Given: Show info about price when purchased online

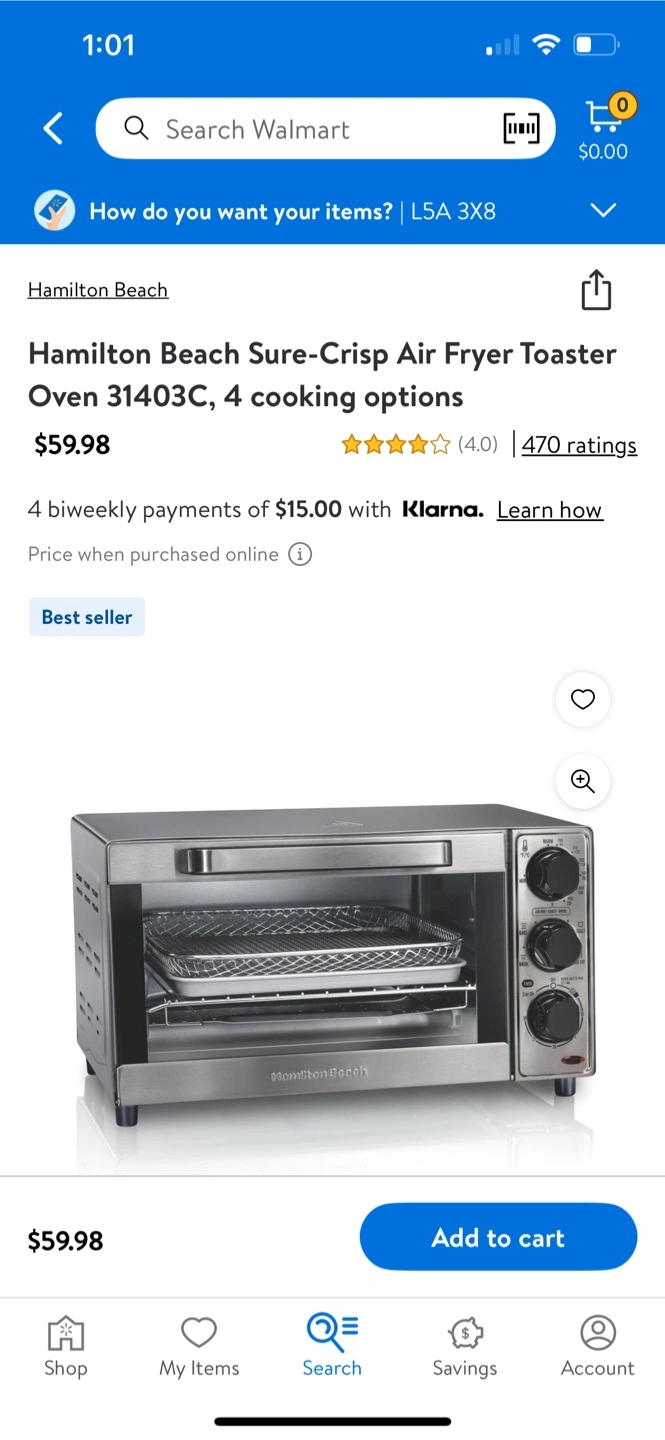Looking at the screenshot, I should (300, 554).
